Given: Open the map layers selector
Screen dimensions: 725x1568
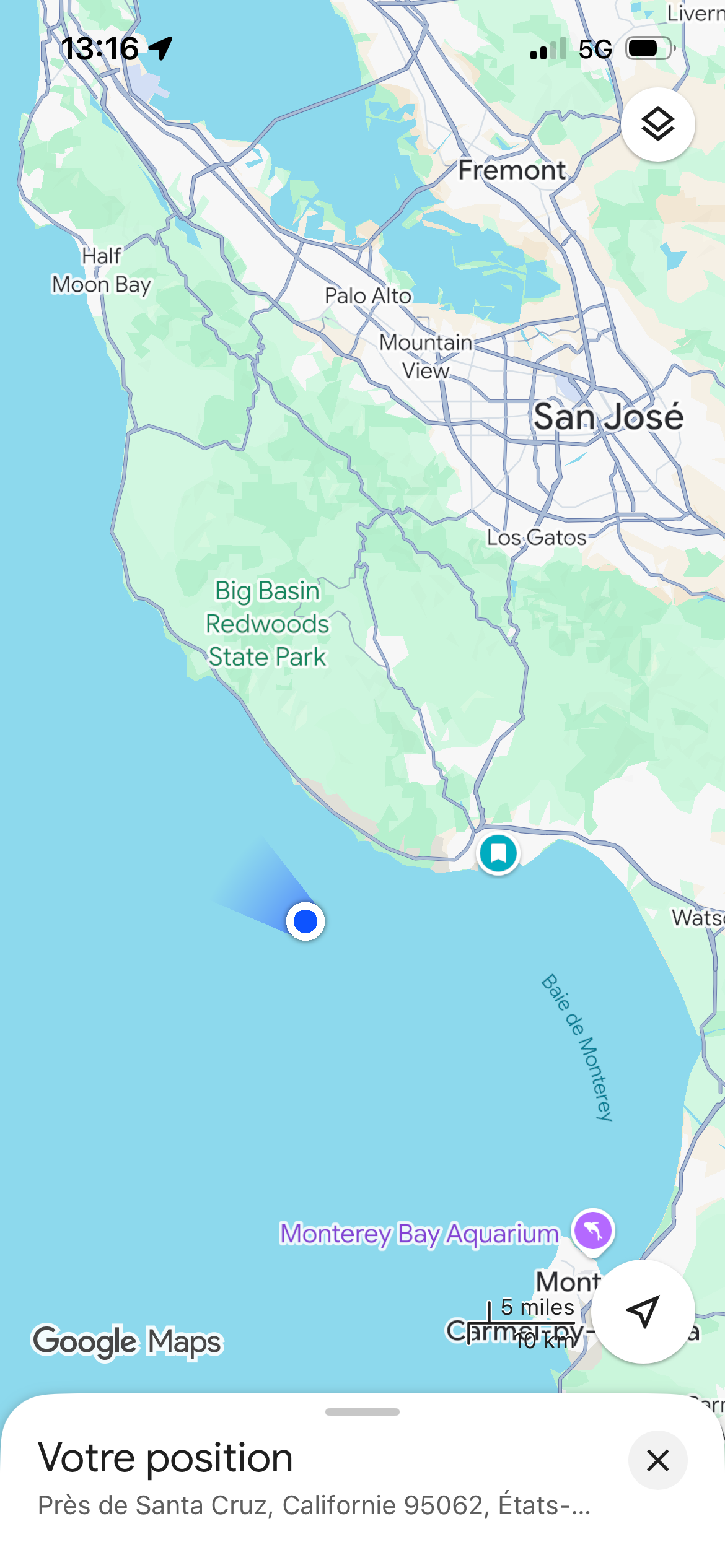Looking at the screenshot, I should click(657, 124).
